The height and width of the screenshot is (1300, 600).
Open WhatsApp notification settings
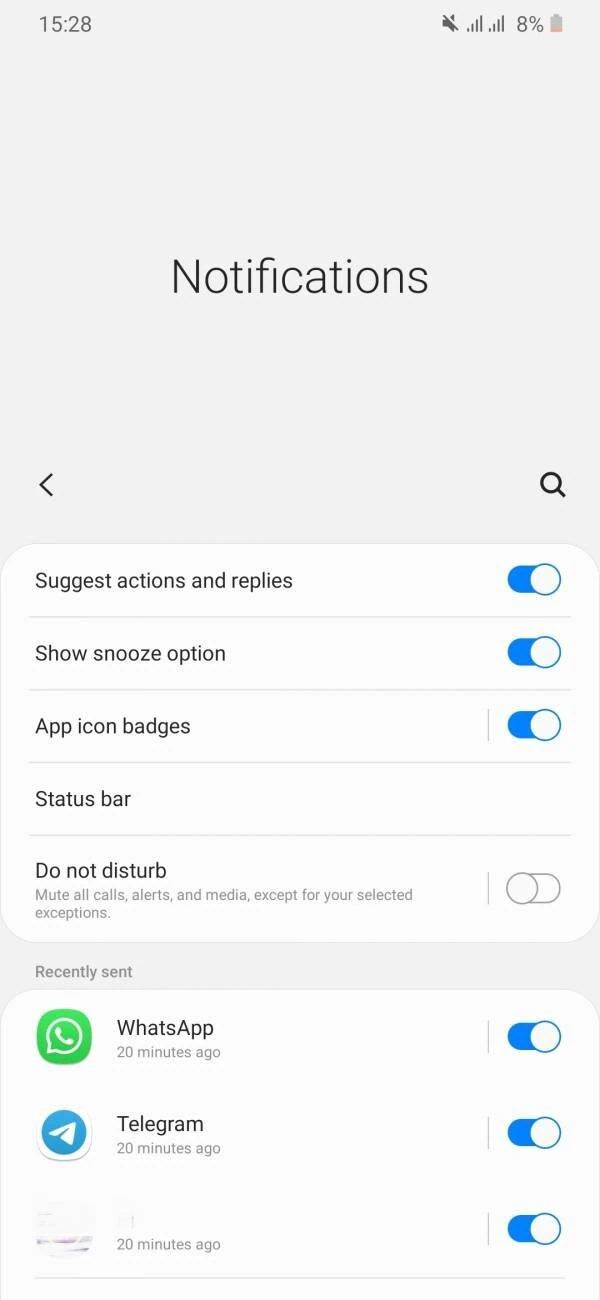tap(220, 1037)
